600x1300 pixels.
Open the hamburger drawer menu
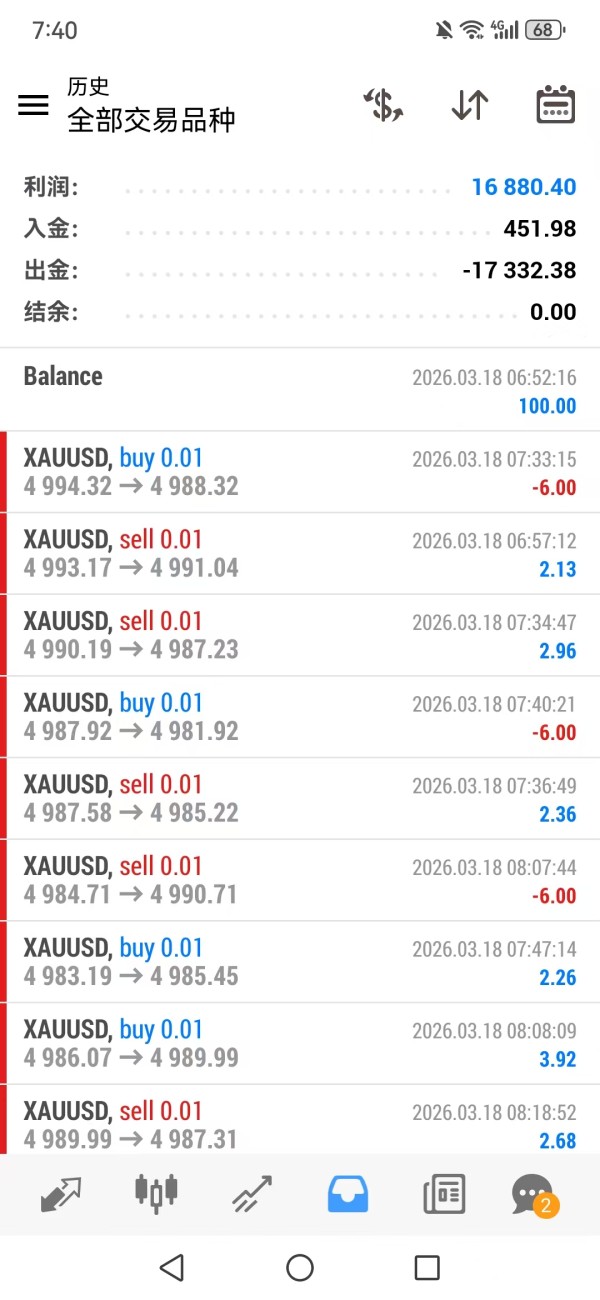pyautogui.click(x=33, y=105)
